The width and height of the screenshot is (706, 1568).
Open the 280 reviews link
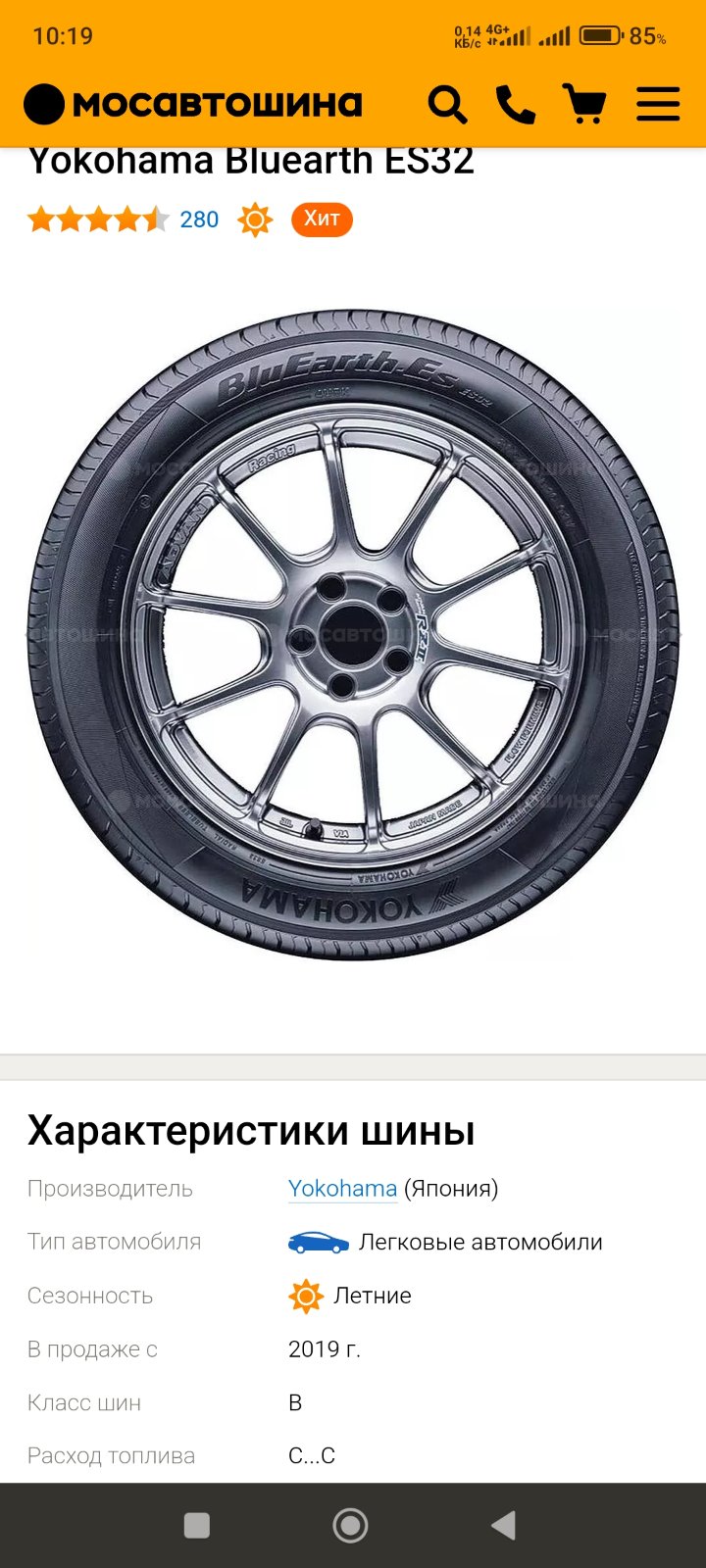coord(199,220)
